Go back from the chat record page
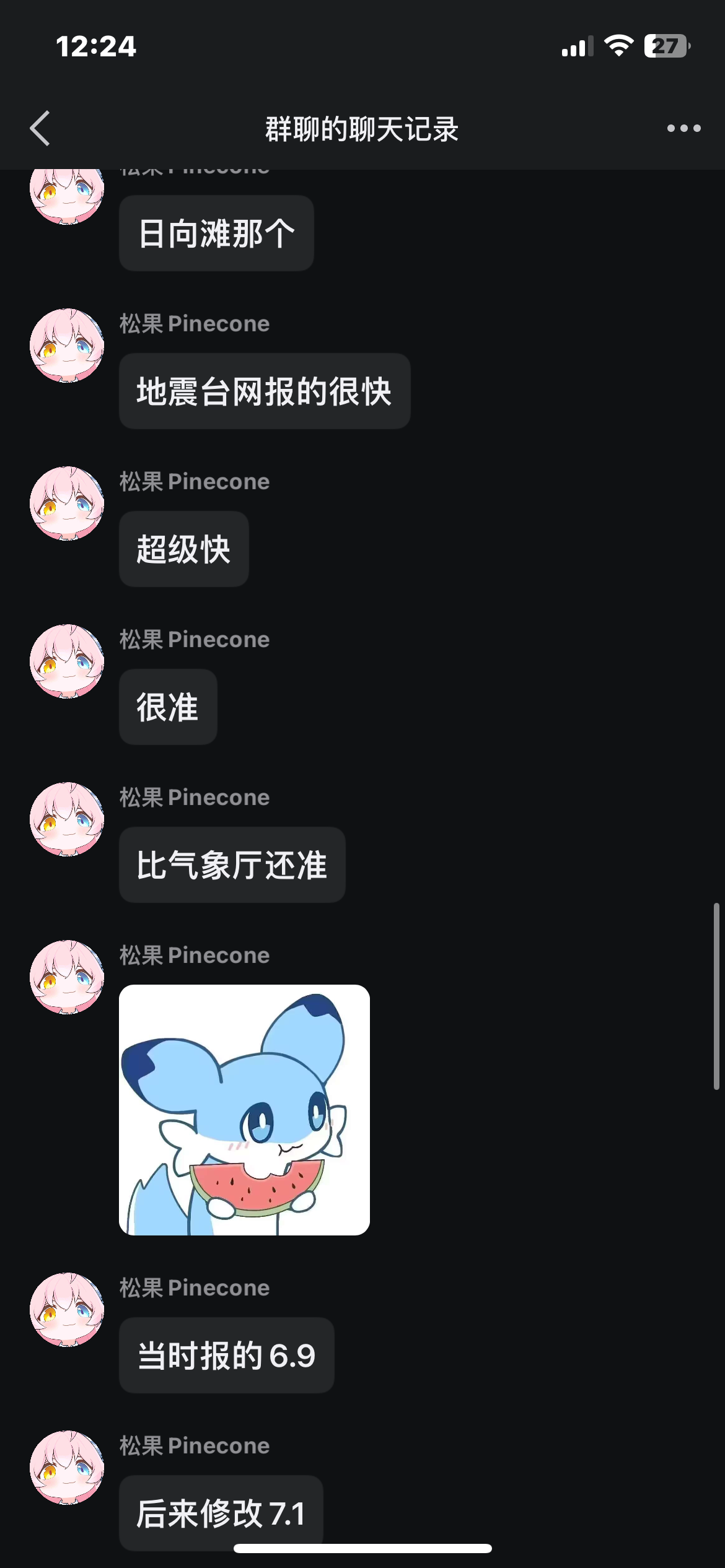 [x=40, y=129]
